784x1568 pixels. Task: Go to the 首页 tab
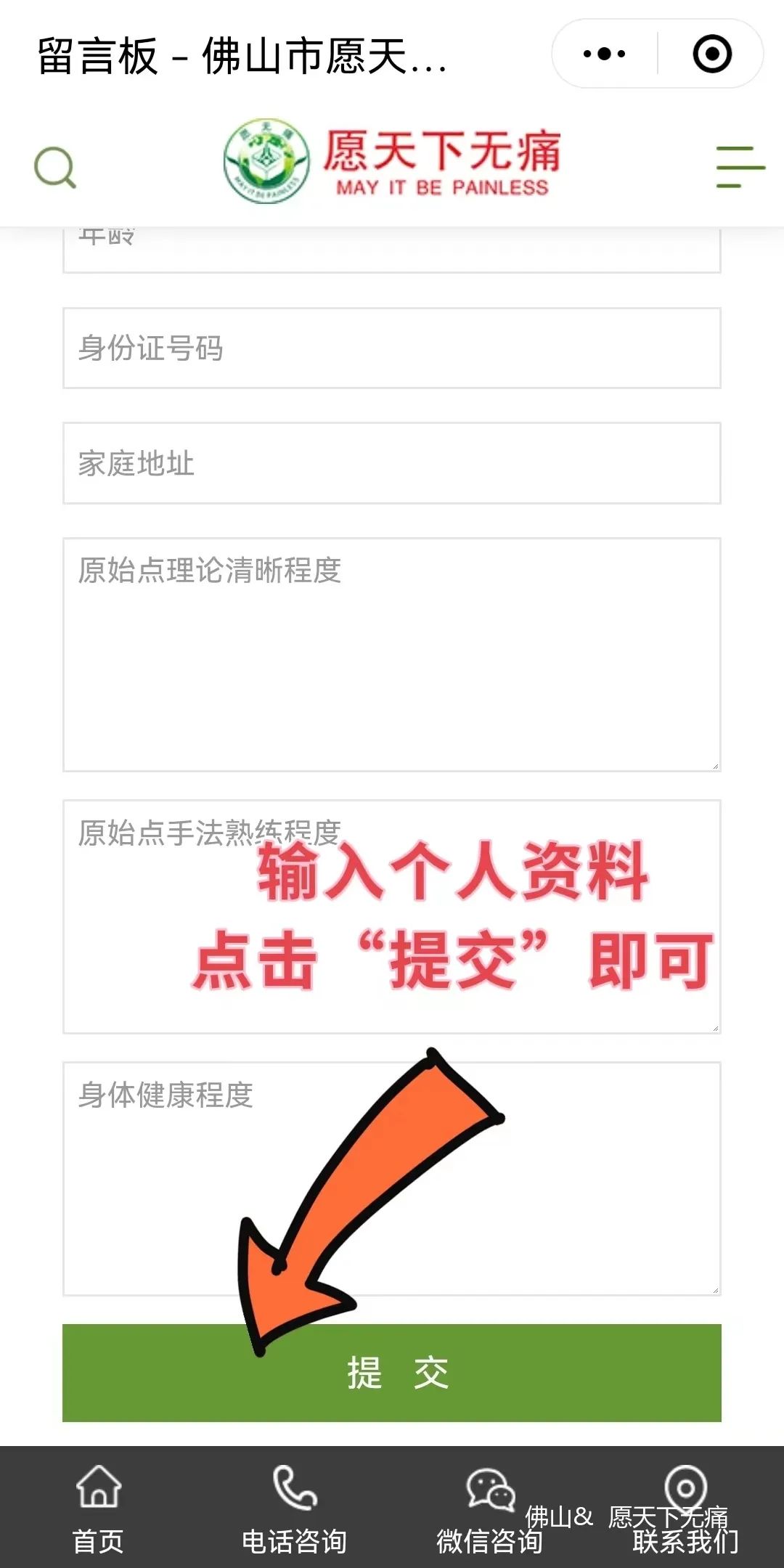click(98, 1508)
